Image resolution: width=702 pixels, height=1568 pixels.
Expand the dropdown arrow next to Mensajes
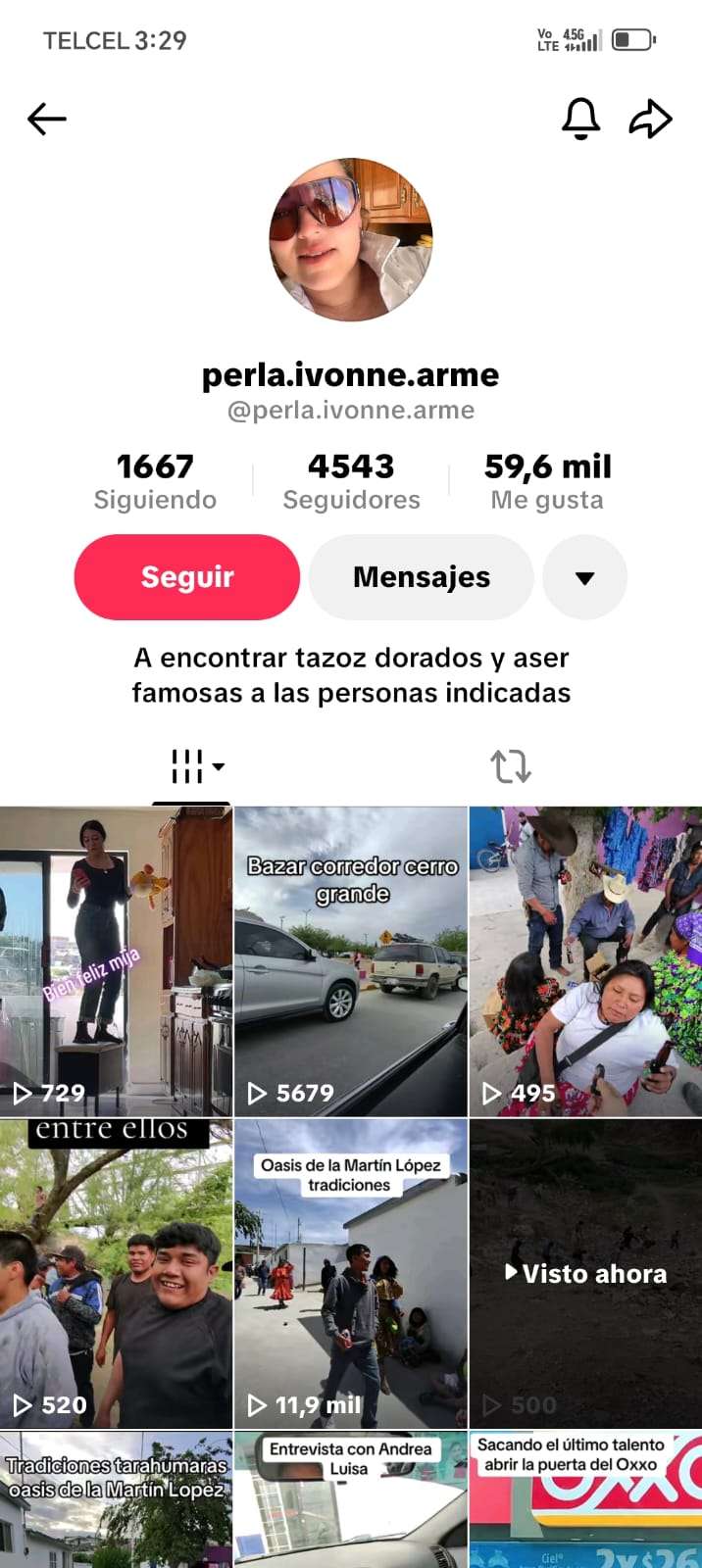[x=585, y=577]
